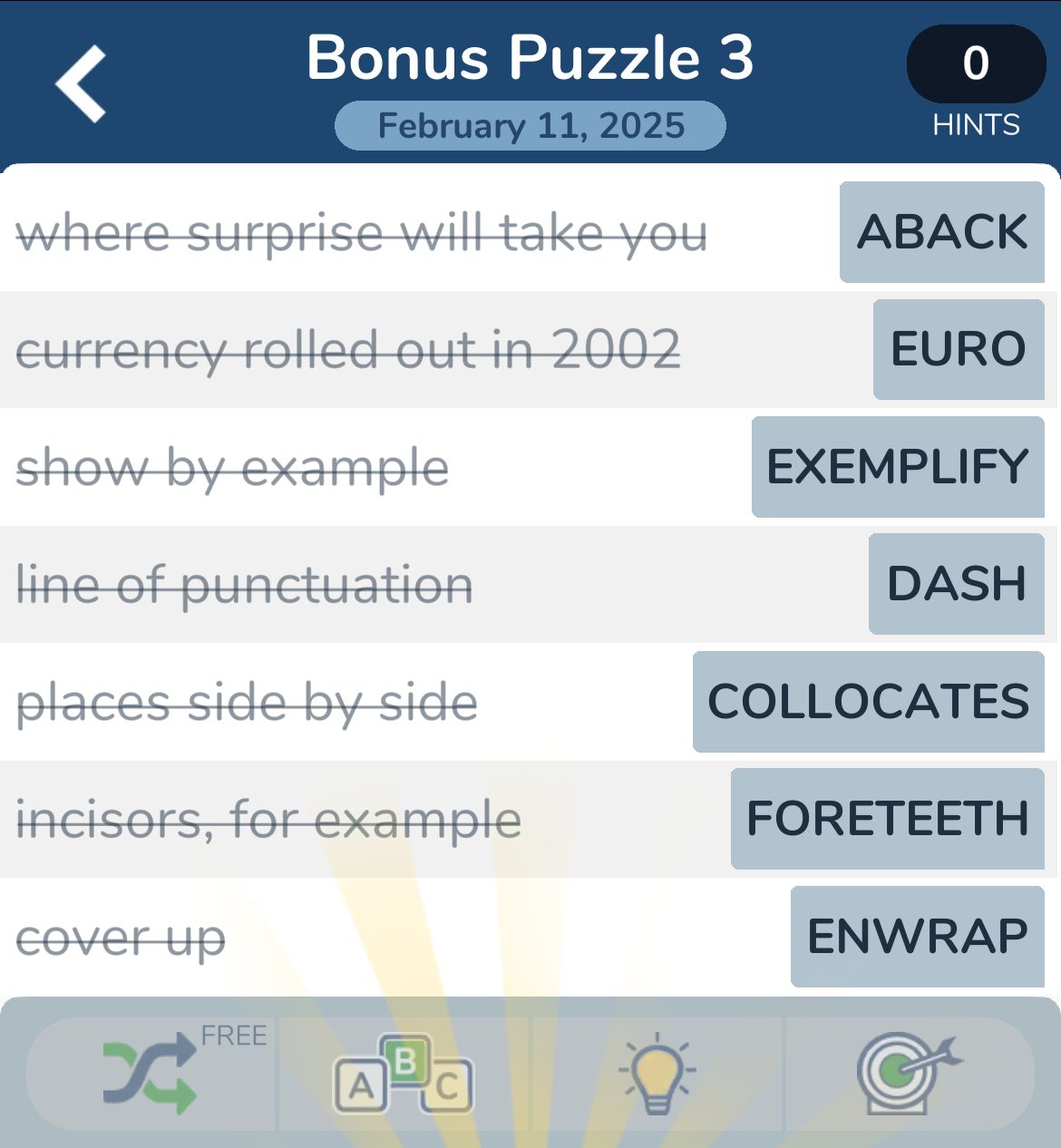Tap the EURO answer tile
The width and height of the screenshot is (1061, 1148).
click(x=958, y=349)
